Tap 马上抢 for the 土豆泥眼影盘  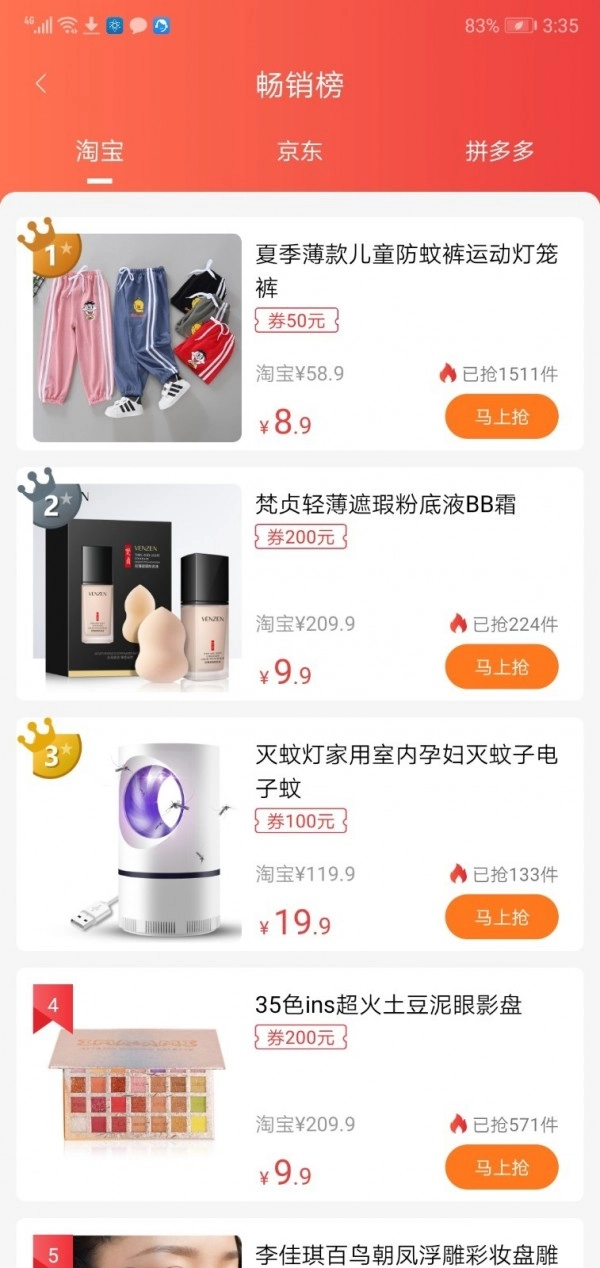coord(501,1167)
